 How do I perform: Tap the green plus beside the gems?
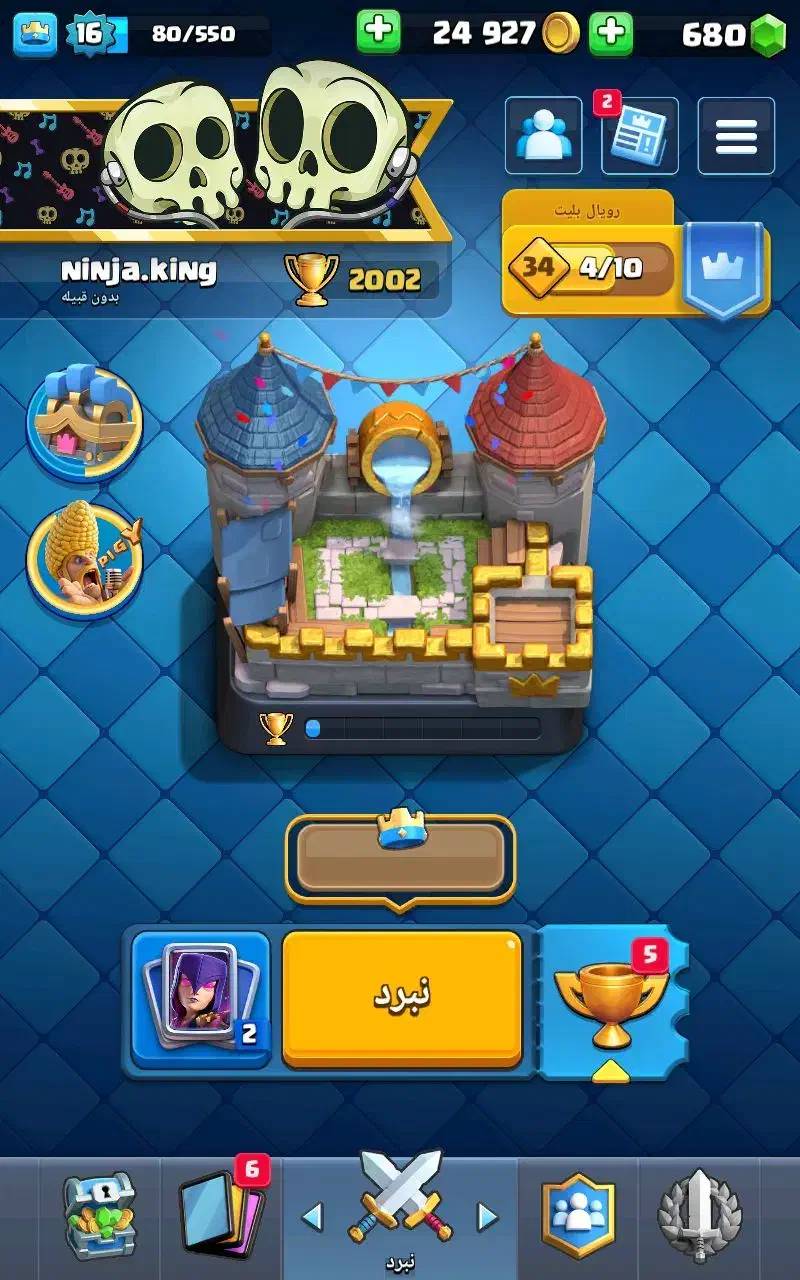point(611,34)
